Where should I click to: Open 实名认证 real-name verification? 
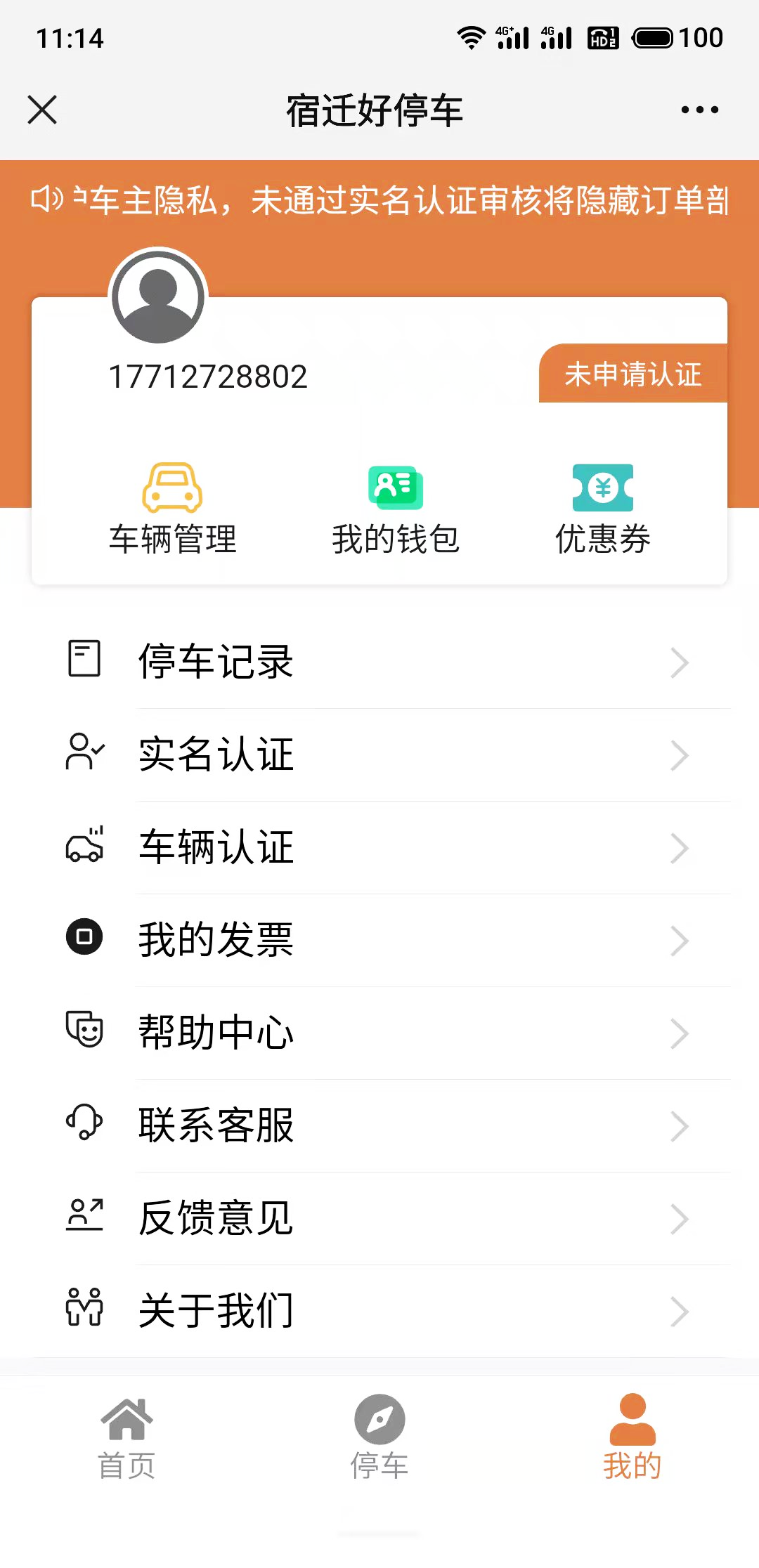tap(379, 754)
